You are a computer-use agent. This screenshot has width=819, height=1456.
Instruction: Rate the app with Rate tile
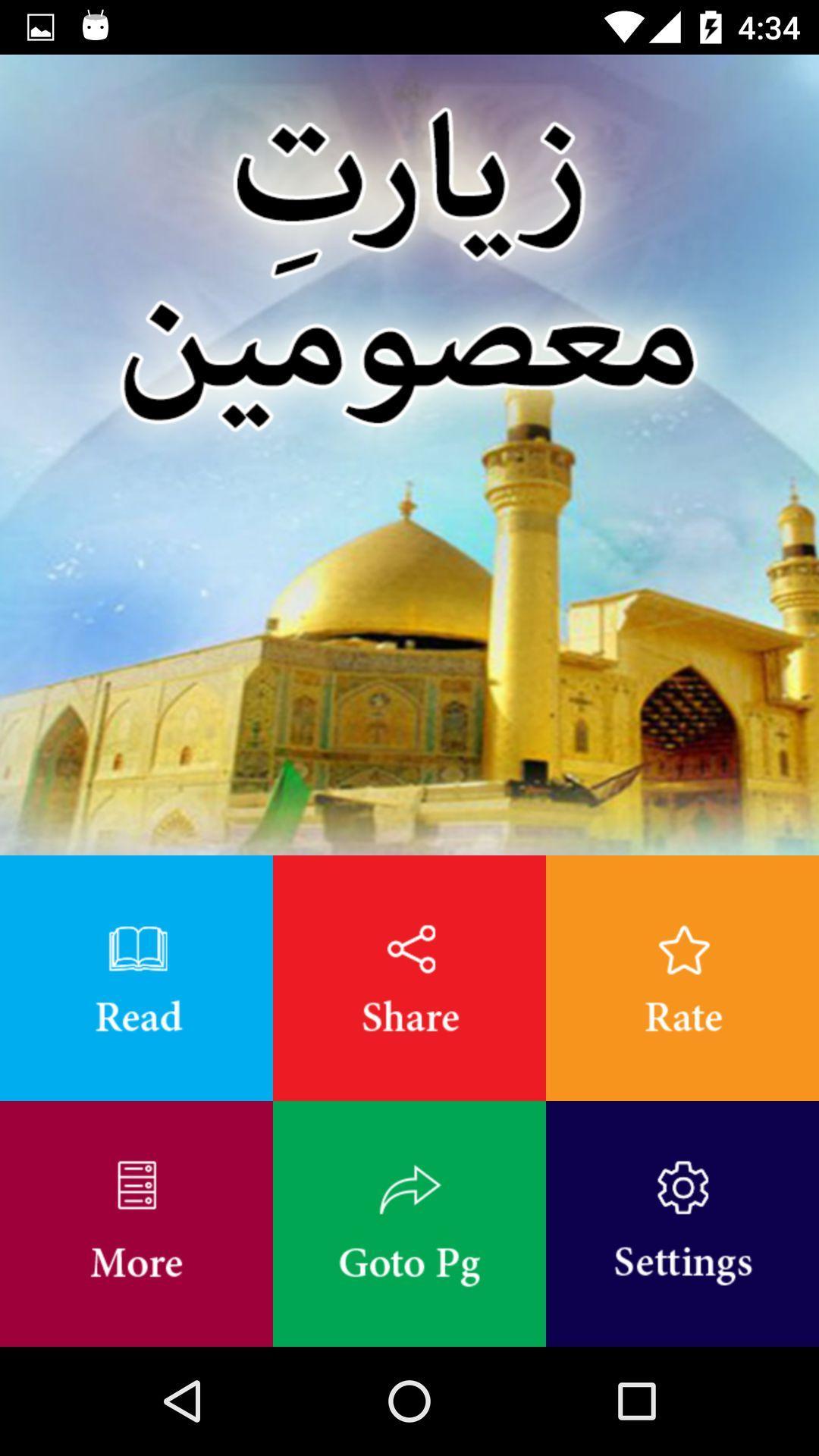[682, 978]
